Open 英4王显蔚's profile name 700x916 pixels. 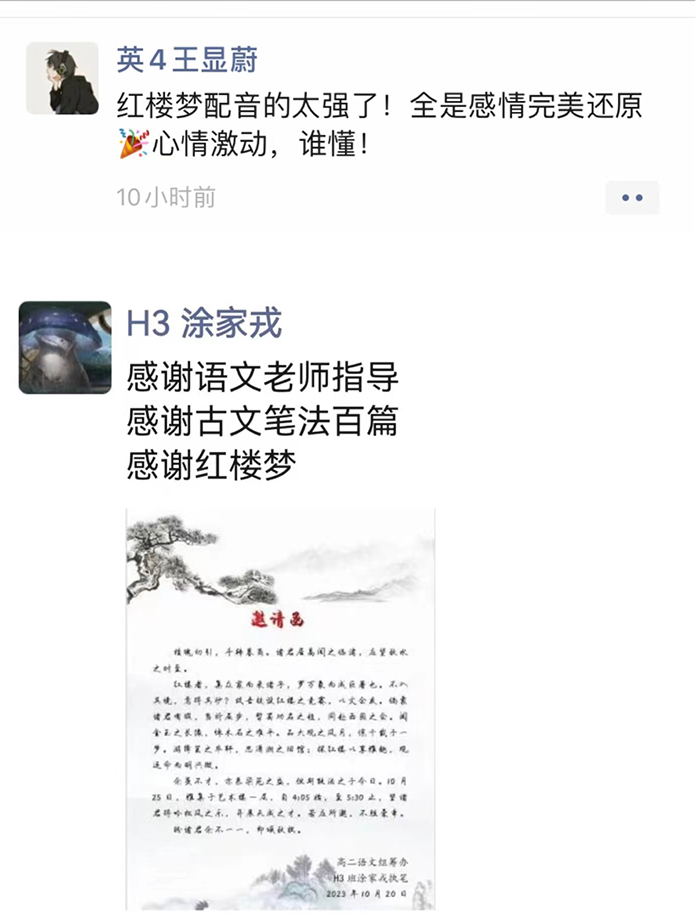[186, 60]
